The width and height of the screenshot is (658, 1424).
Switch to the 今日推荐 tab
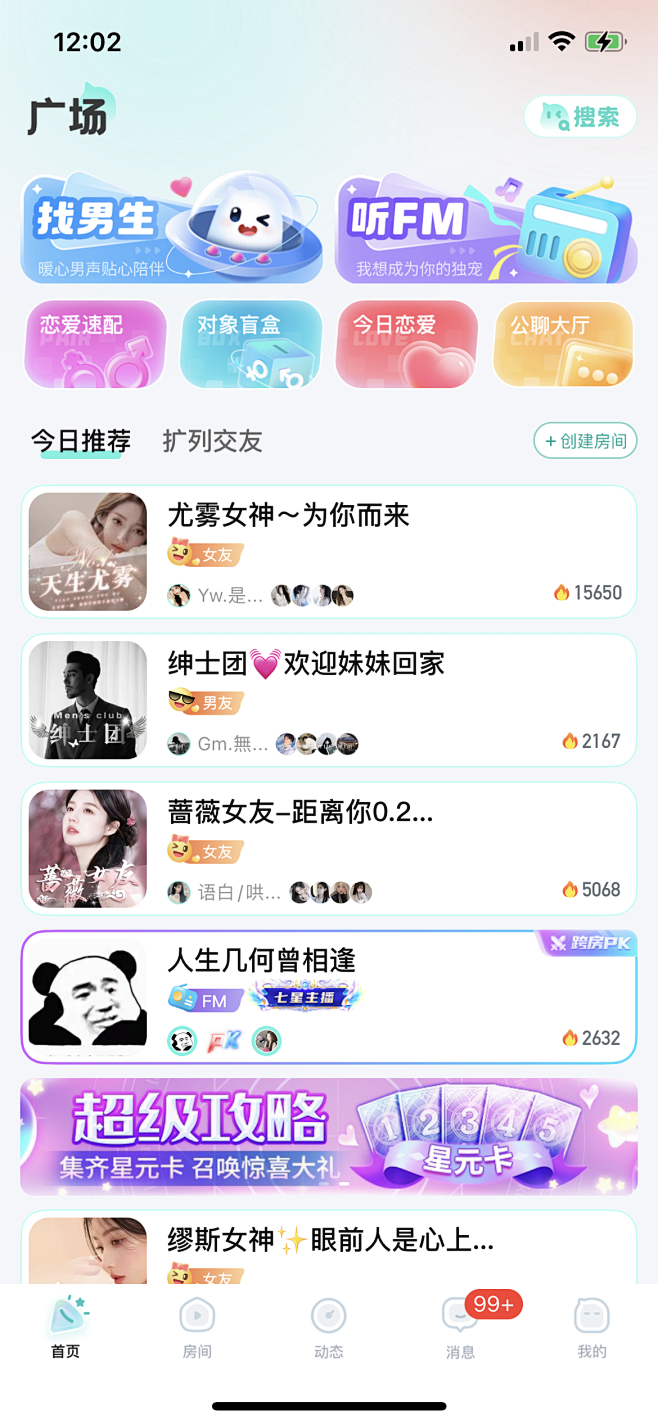coord(81,441)
